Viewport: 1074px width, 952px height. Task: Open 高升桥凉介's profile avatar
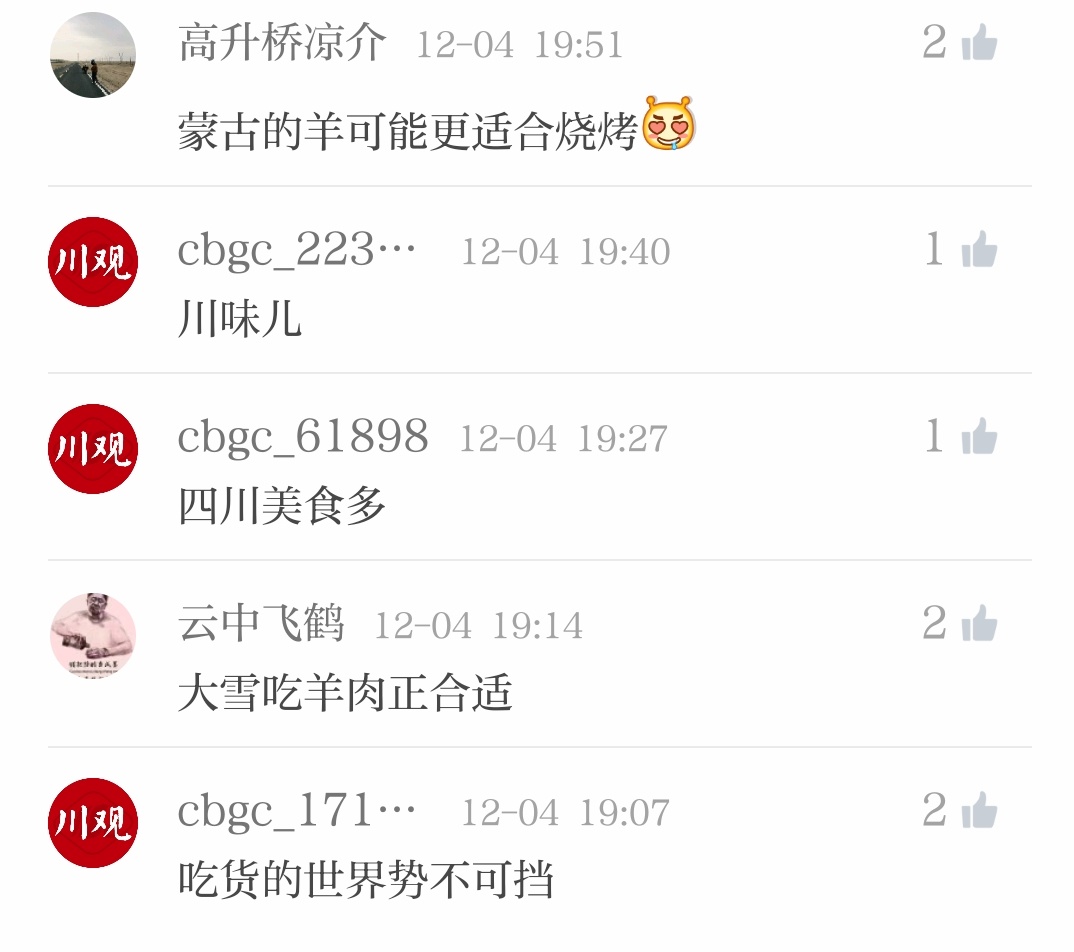(93, 55)
